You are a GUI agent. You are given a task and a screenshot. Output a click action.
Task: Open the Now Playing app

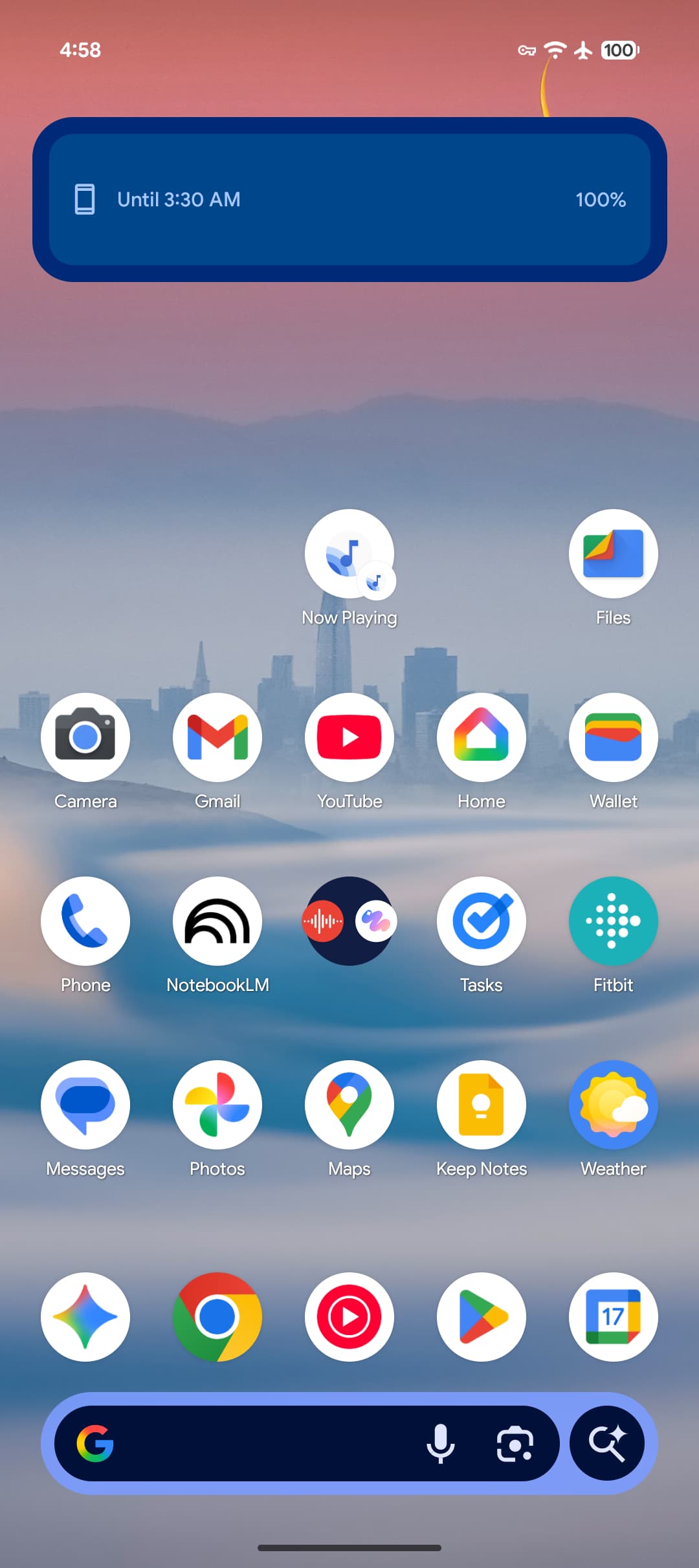point(349,554)
